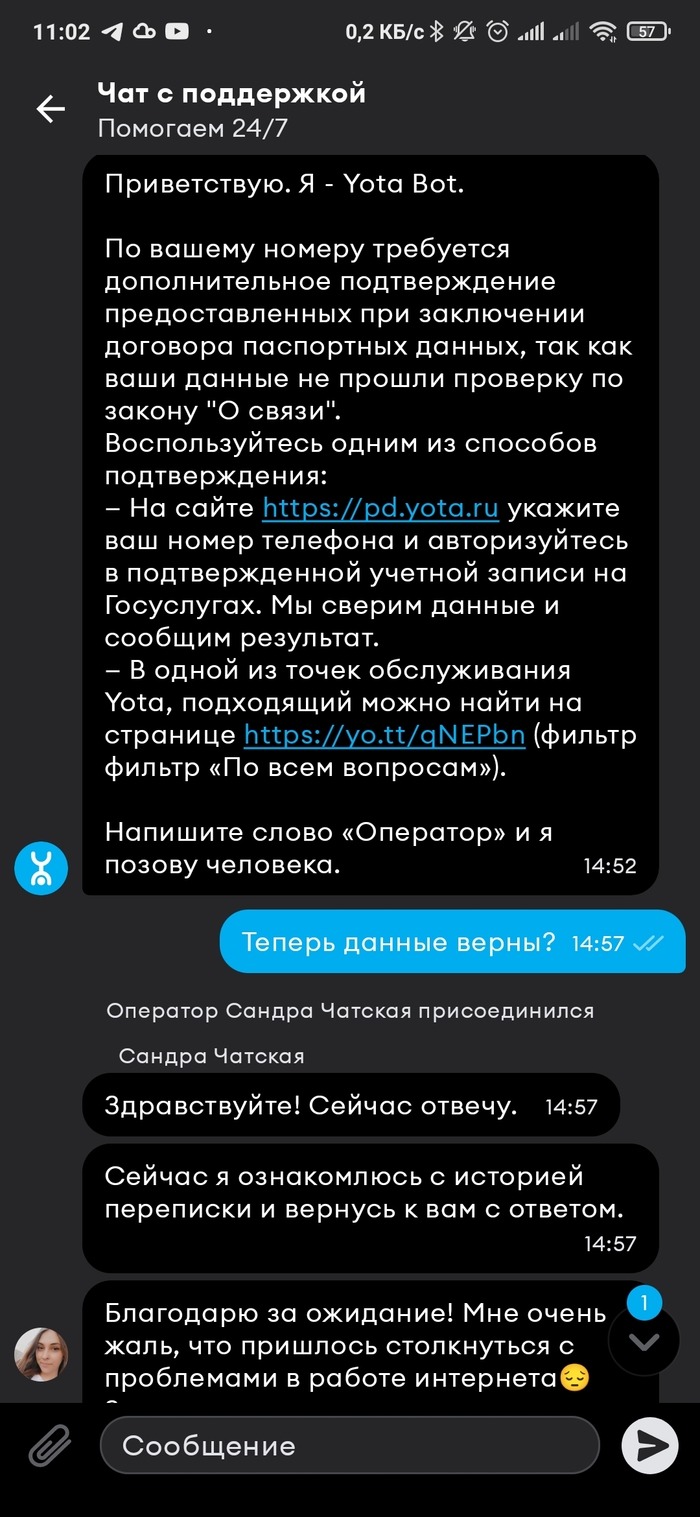
Task: Send the message with the arrow button
Action: (x=648, y=1445)
